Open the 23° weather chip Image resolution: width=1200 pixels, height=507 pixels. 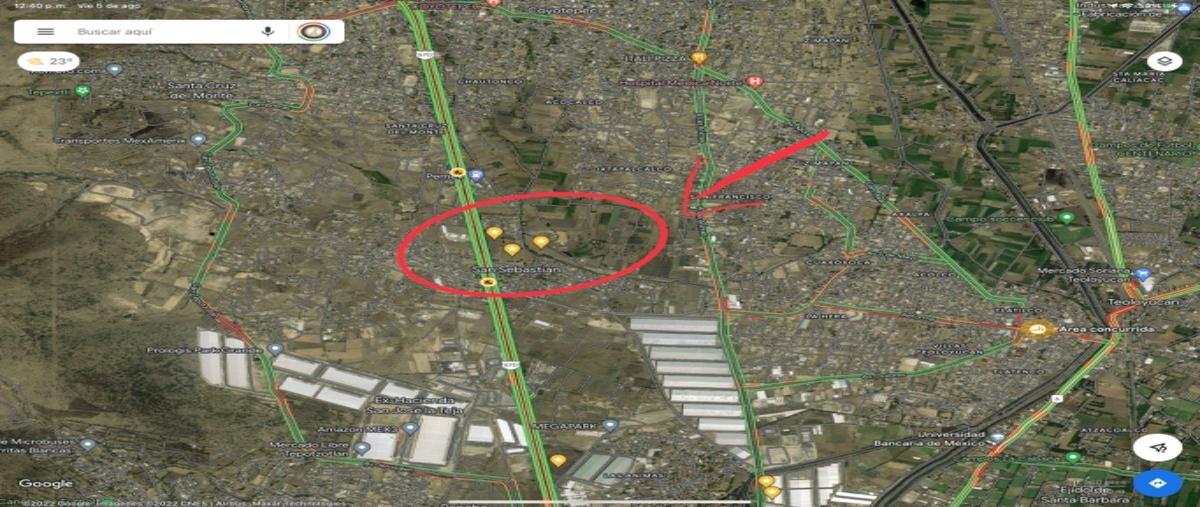coord(48,62)
